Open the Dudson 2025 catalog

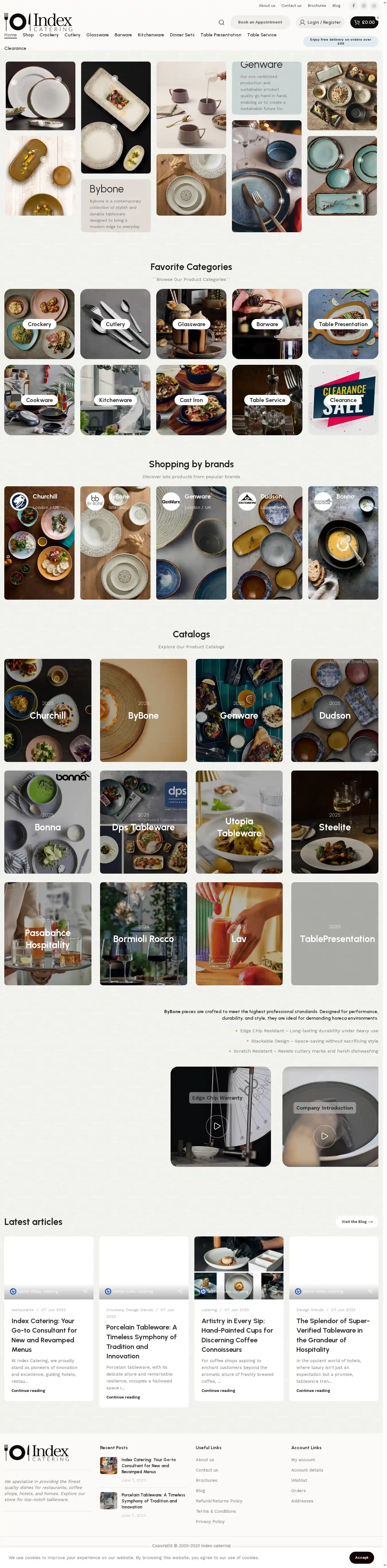click(335, 710)
